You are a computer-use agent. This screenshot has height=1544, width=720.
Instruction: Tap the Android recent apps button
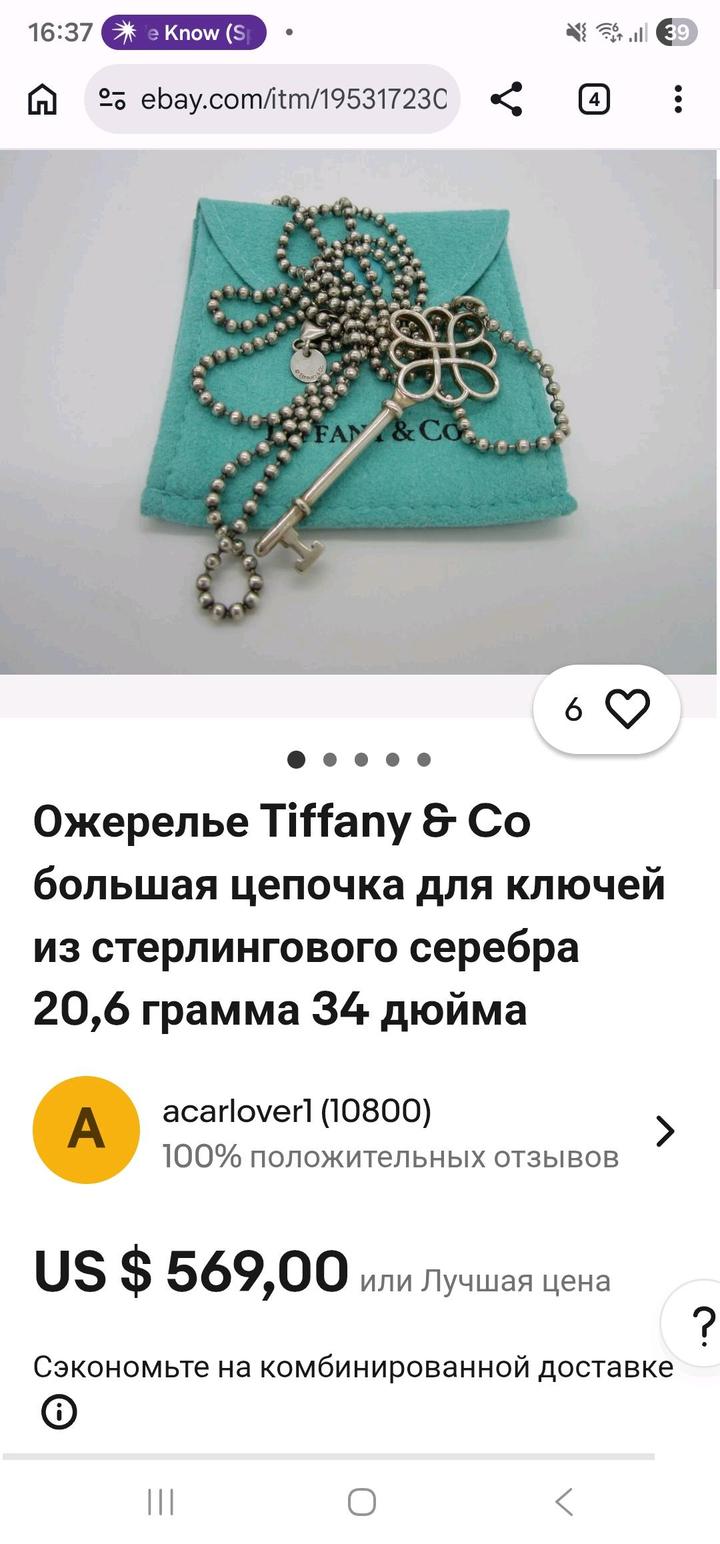point(160,1502)
